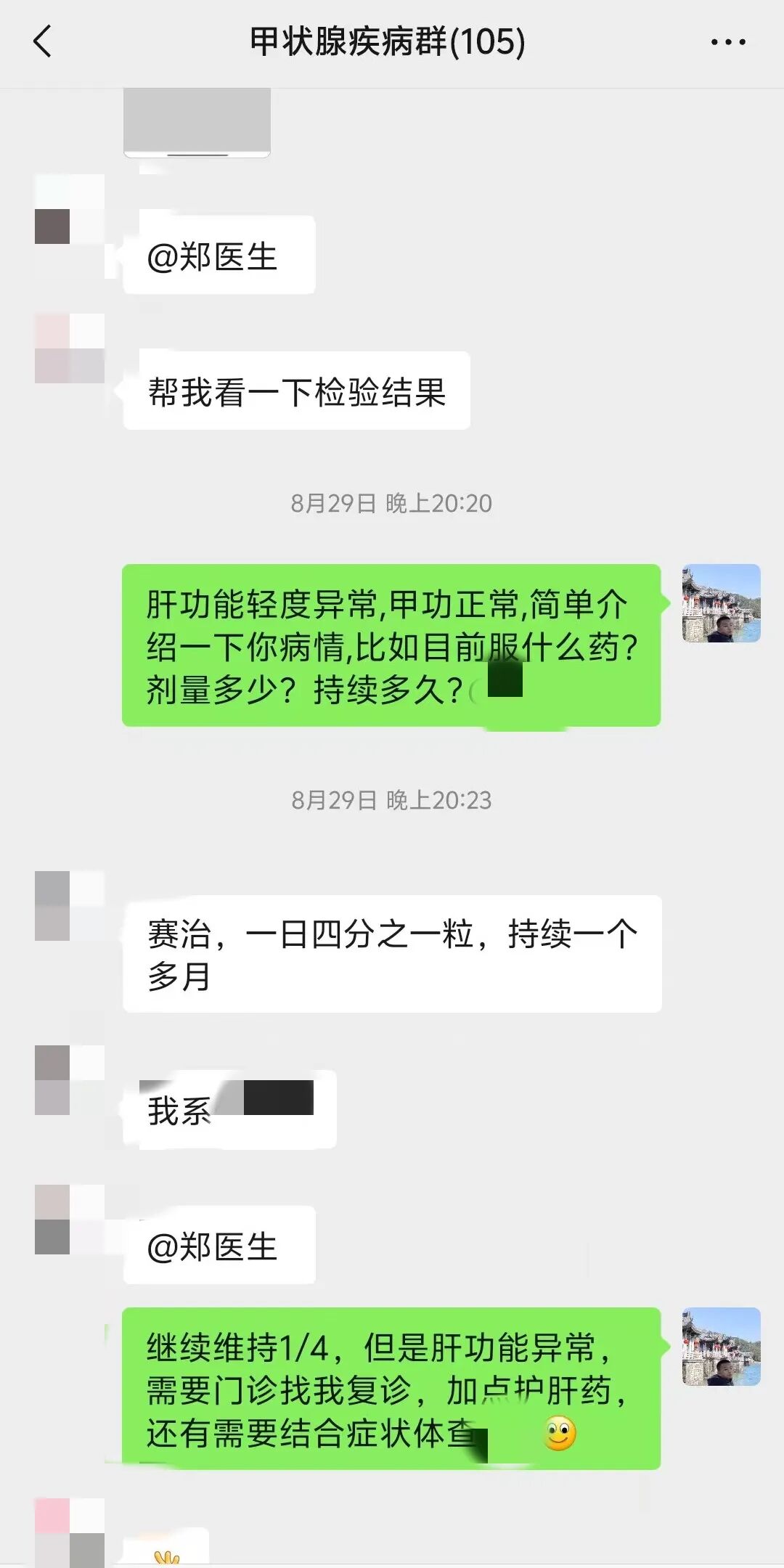The image size is (784, 1568).
Task: View avatar beside the 继续维持1/4 message
Action: pos(721,1347)
